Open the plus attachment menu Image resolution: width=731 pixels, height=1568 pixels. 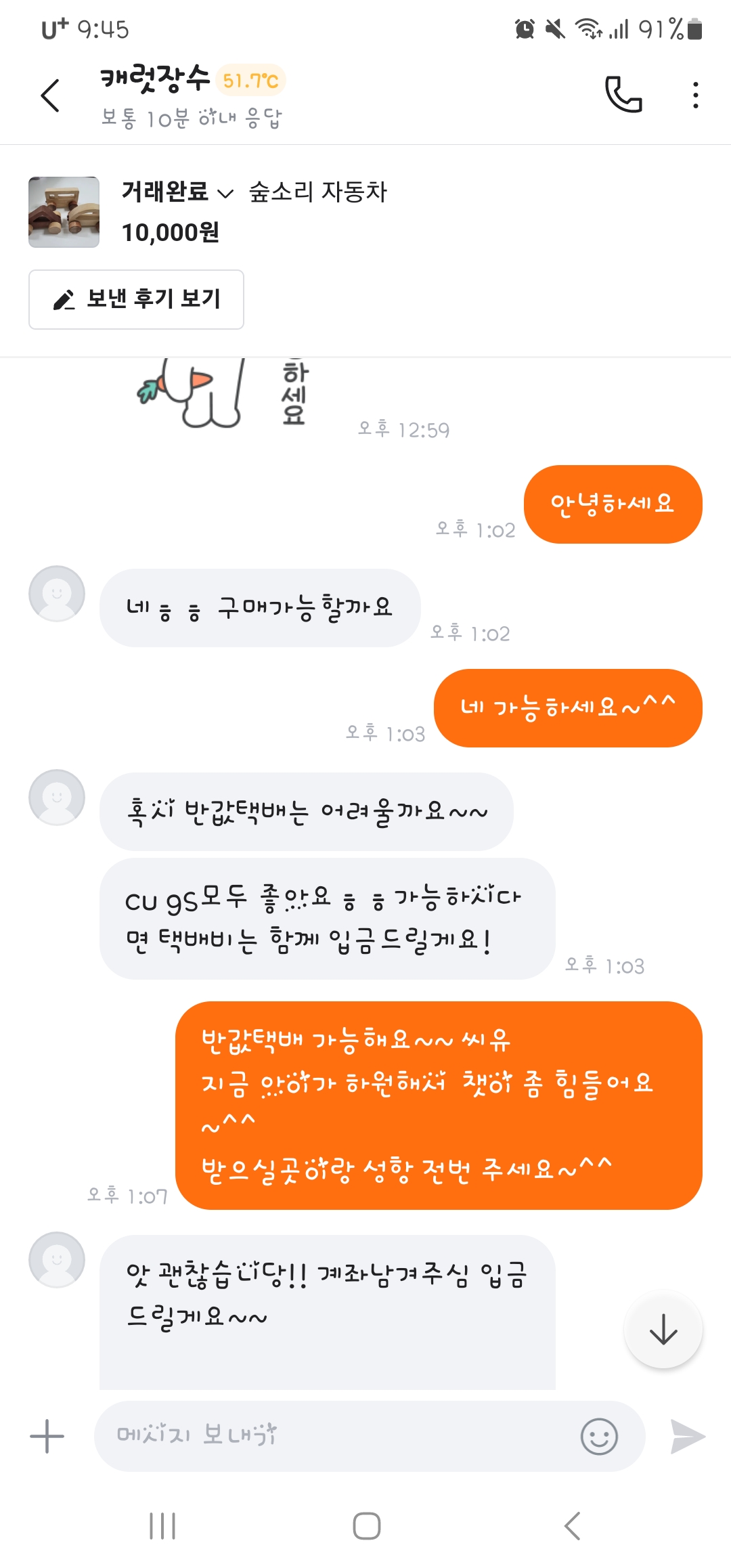(x=47, y=1436)
